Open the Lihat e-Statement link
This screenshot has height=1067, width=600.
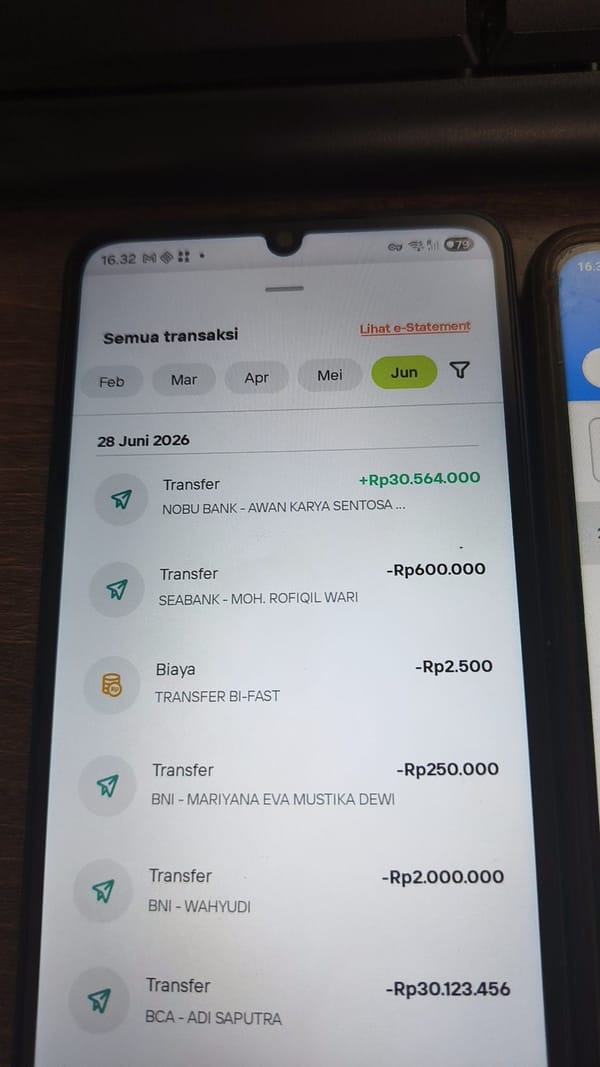pyautogui.click(x=415, y=328)
